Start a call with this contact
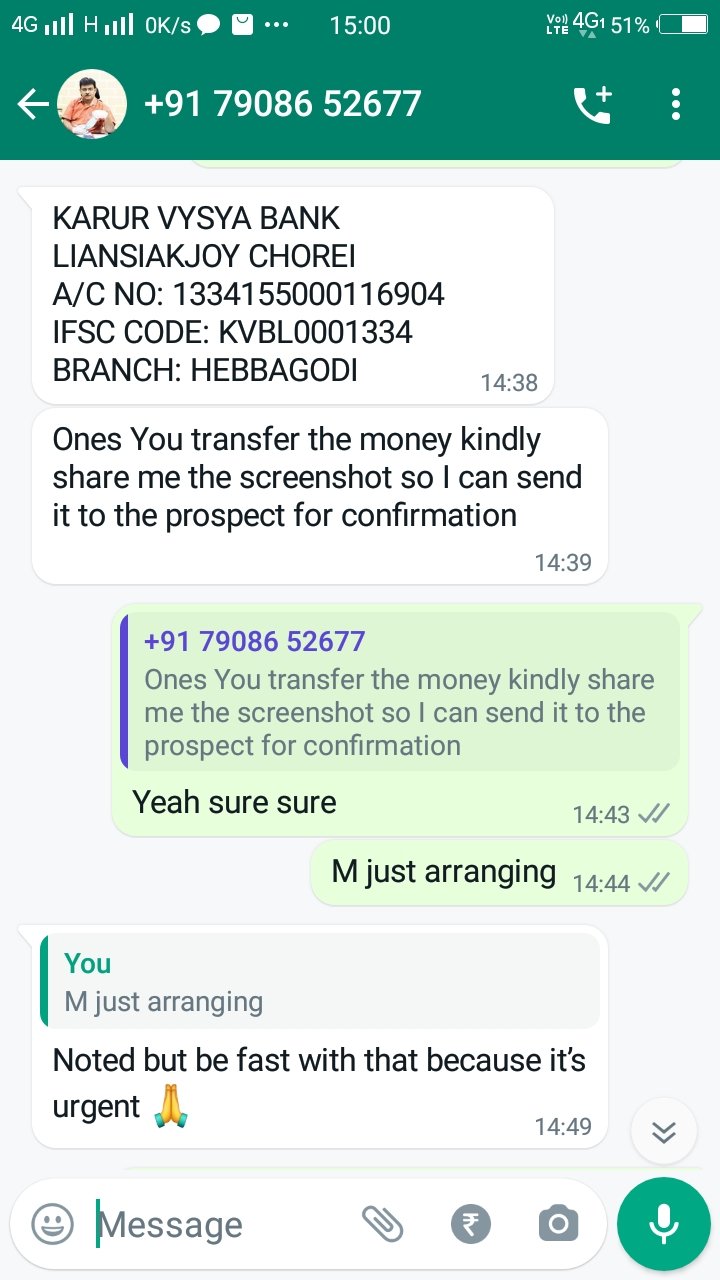The width and height of the screenshot is (720, 1280). pos(591,104)
